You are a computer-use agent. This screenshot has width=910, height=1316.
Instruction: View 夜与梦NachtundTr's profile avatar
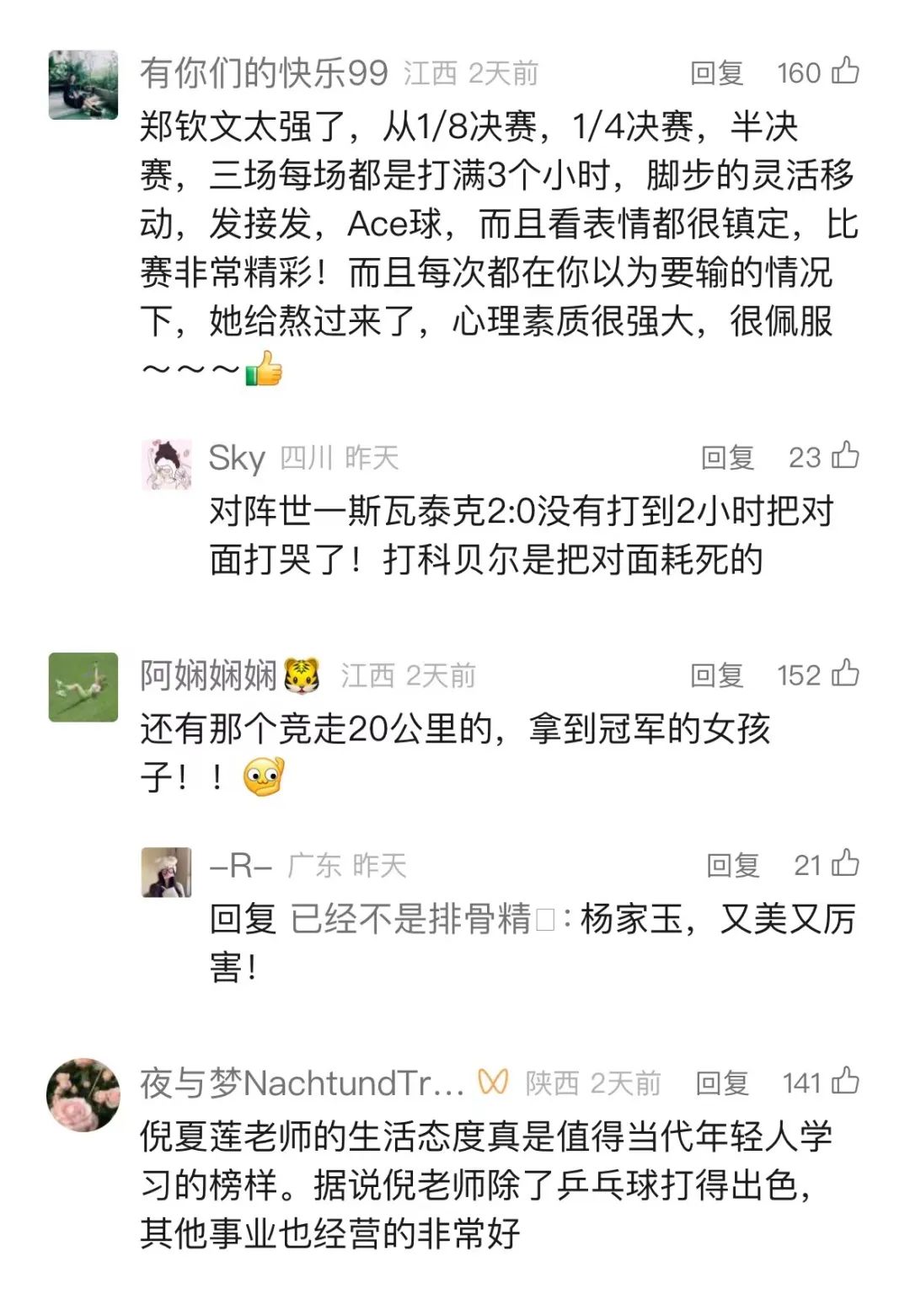[83, 1094]
